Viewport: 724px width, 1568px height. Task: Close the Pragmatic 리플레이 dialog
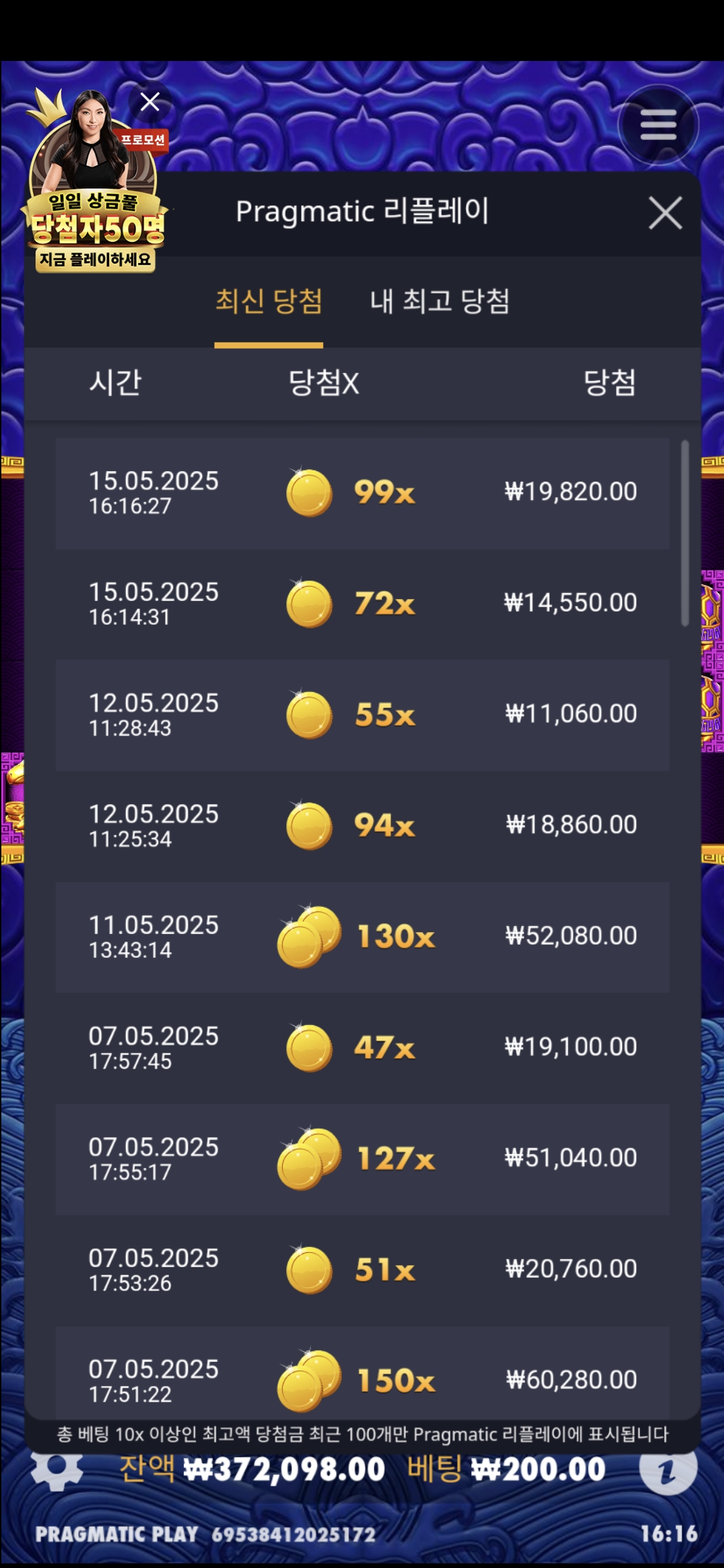(x=665, y=213)
